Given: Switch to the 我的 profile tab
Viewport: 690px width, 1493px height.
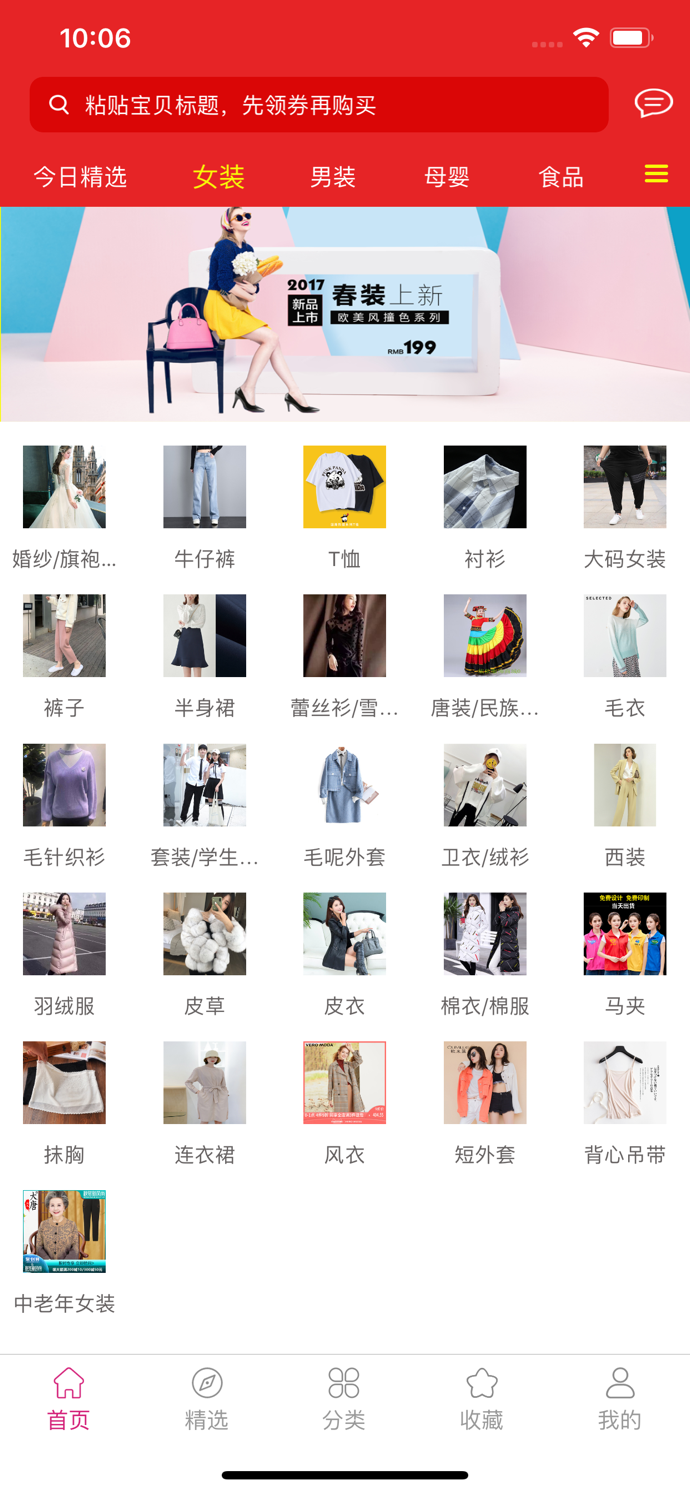Looking at the screenshot, I should [620, 1398].
